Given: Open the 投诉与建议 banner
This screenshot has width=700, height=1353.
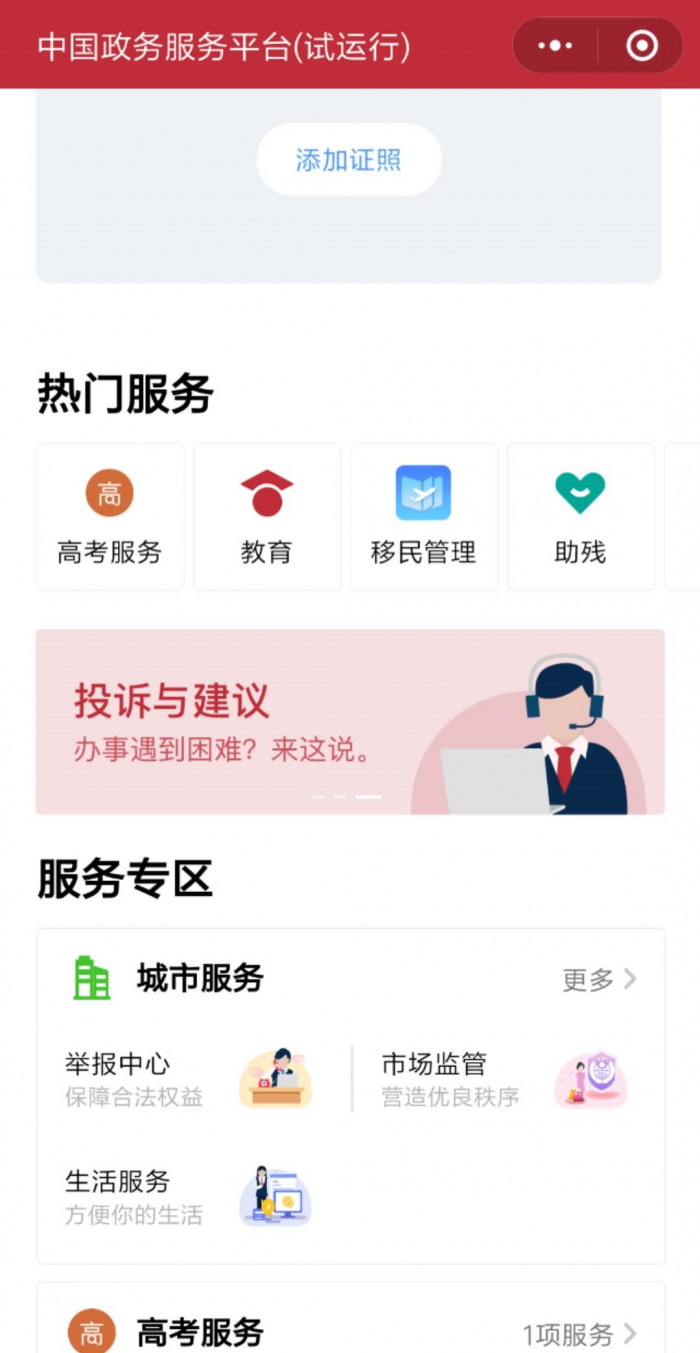Looking at the screenshot, I should (350, 721).
